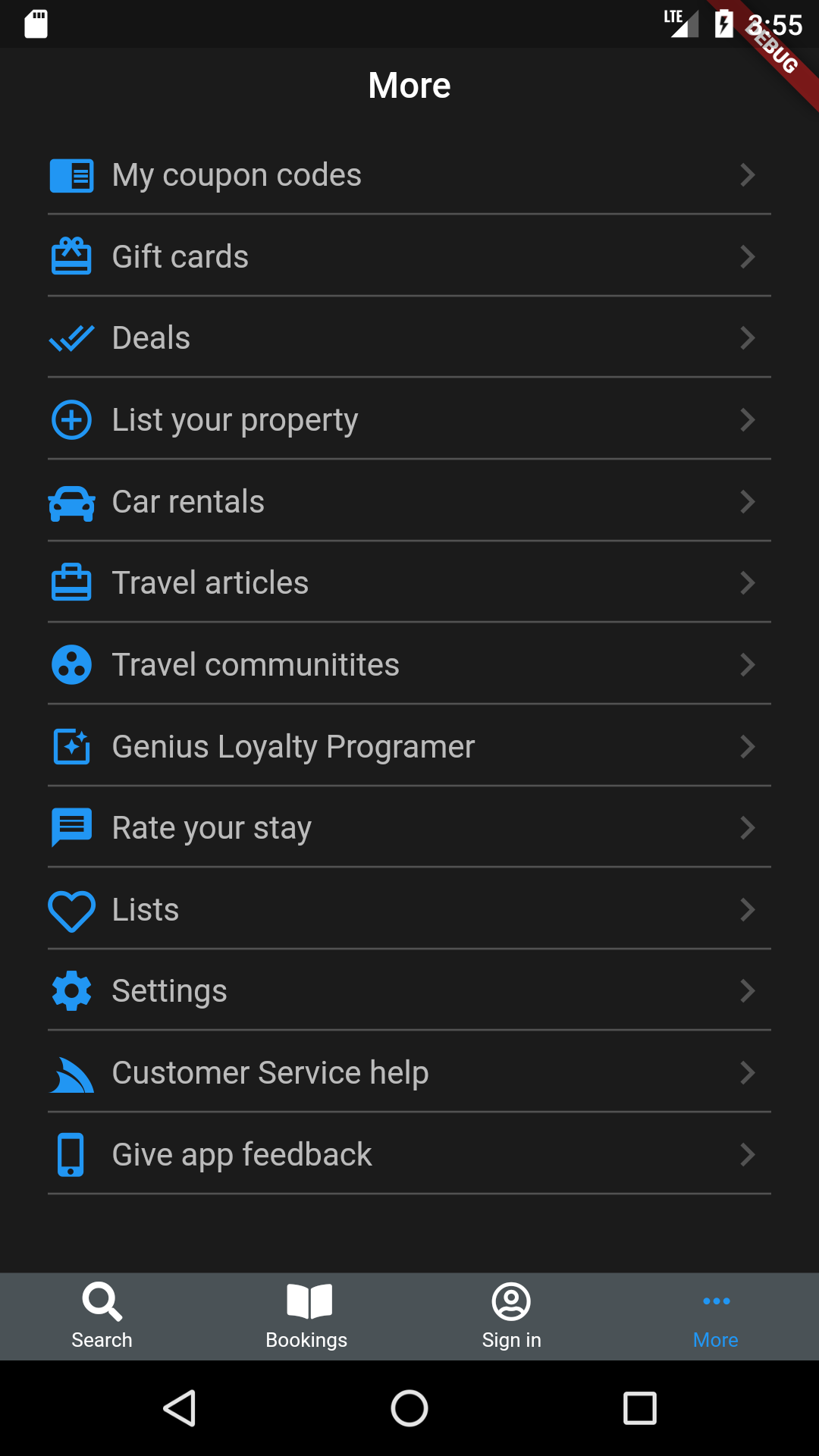Screen dimensions: 819x1456
Task: Browse Travel articles
Action: point(409,582)
